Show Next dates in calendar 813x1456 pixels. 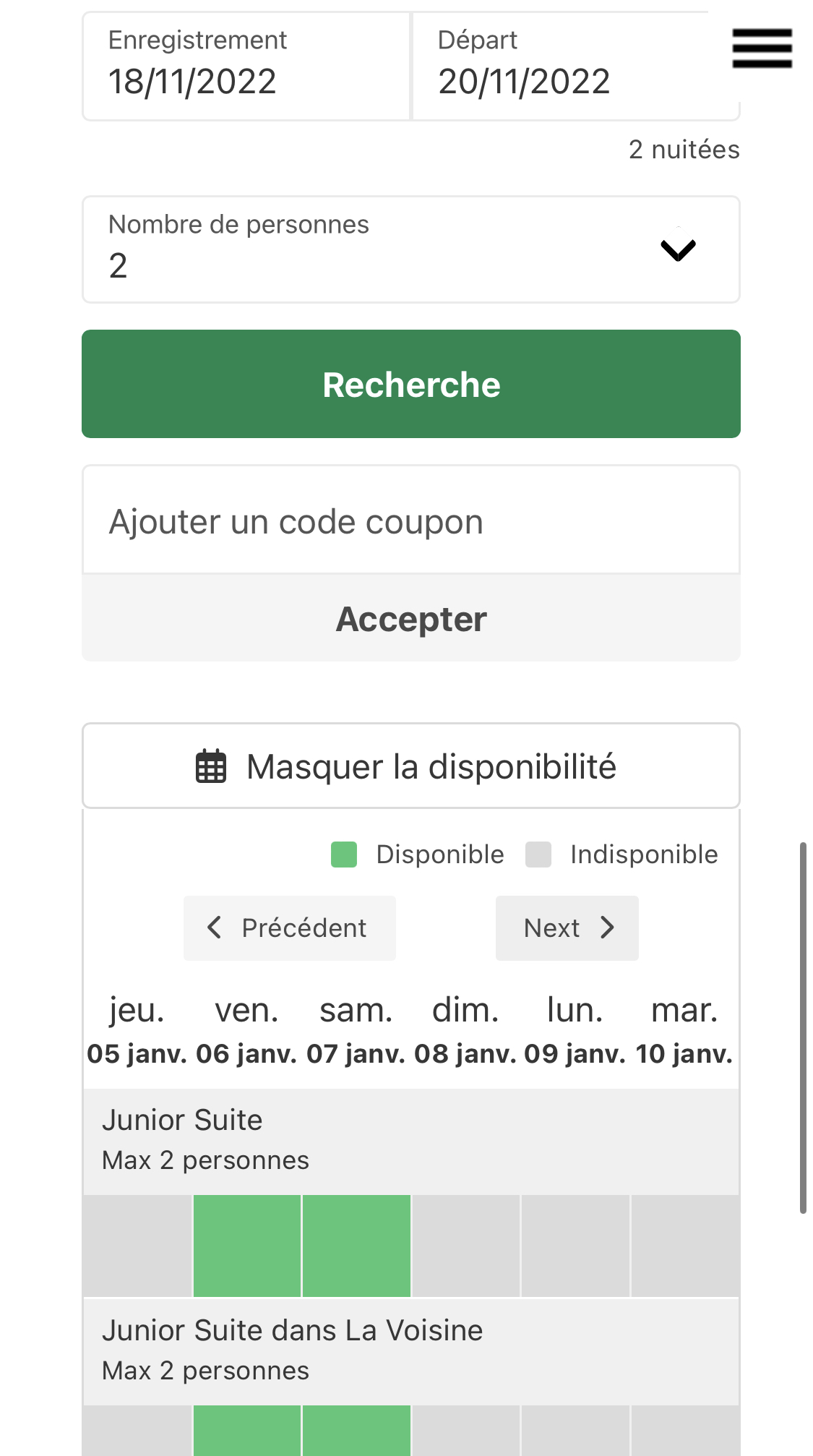pyautogui.click(x=567, y=928)
